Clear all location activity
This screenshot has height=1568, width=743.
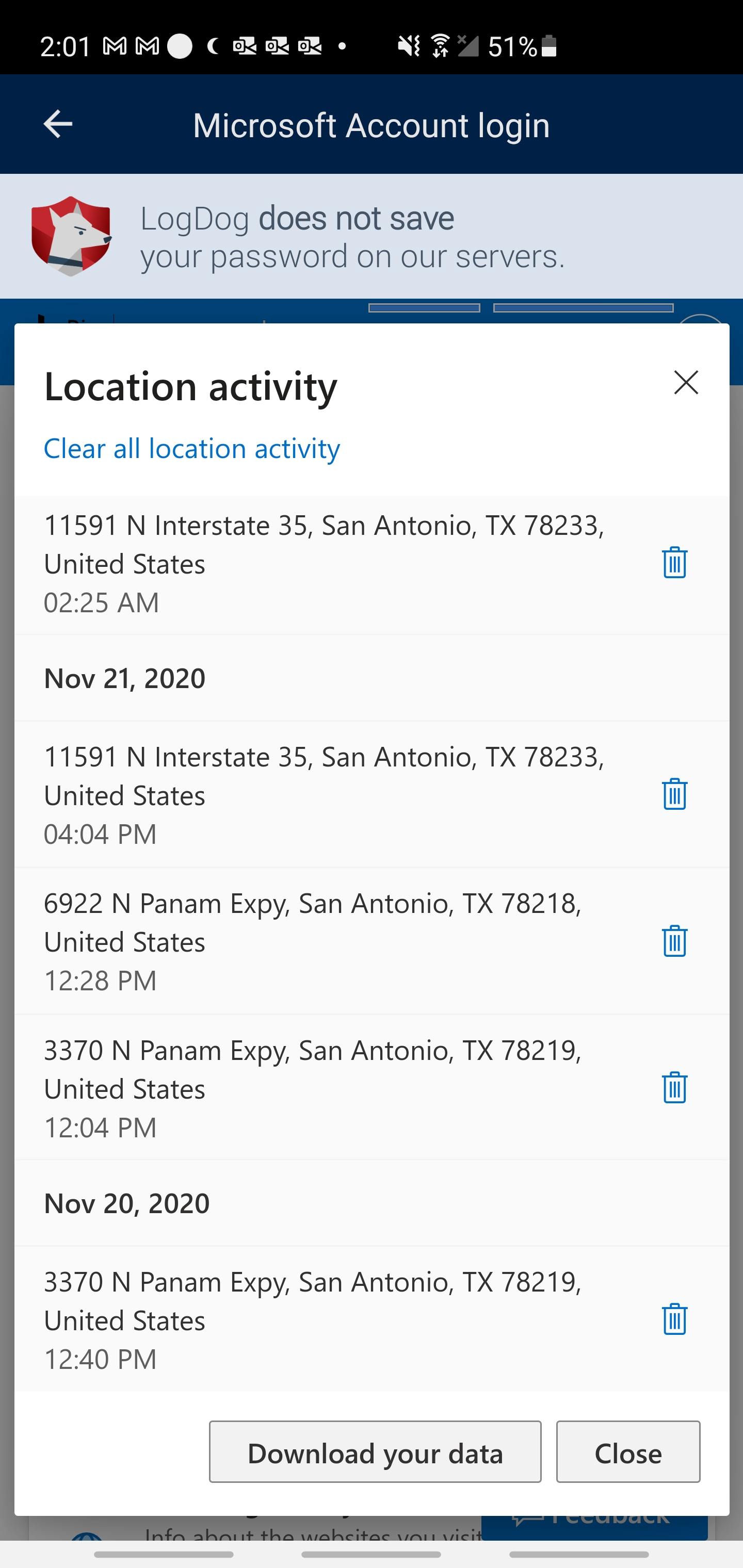coord(192,449)
